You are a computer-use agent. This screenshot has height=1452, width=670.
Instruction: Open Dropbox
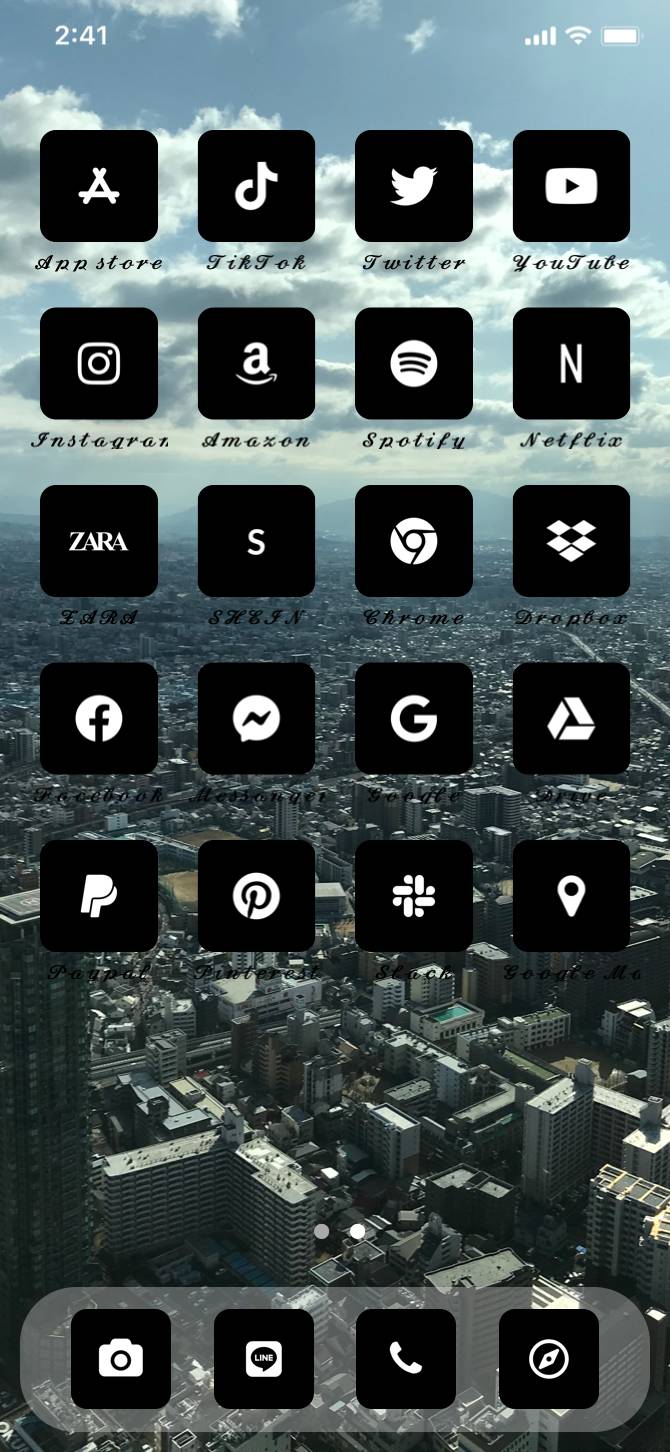tap(571, 541)
